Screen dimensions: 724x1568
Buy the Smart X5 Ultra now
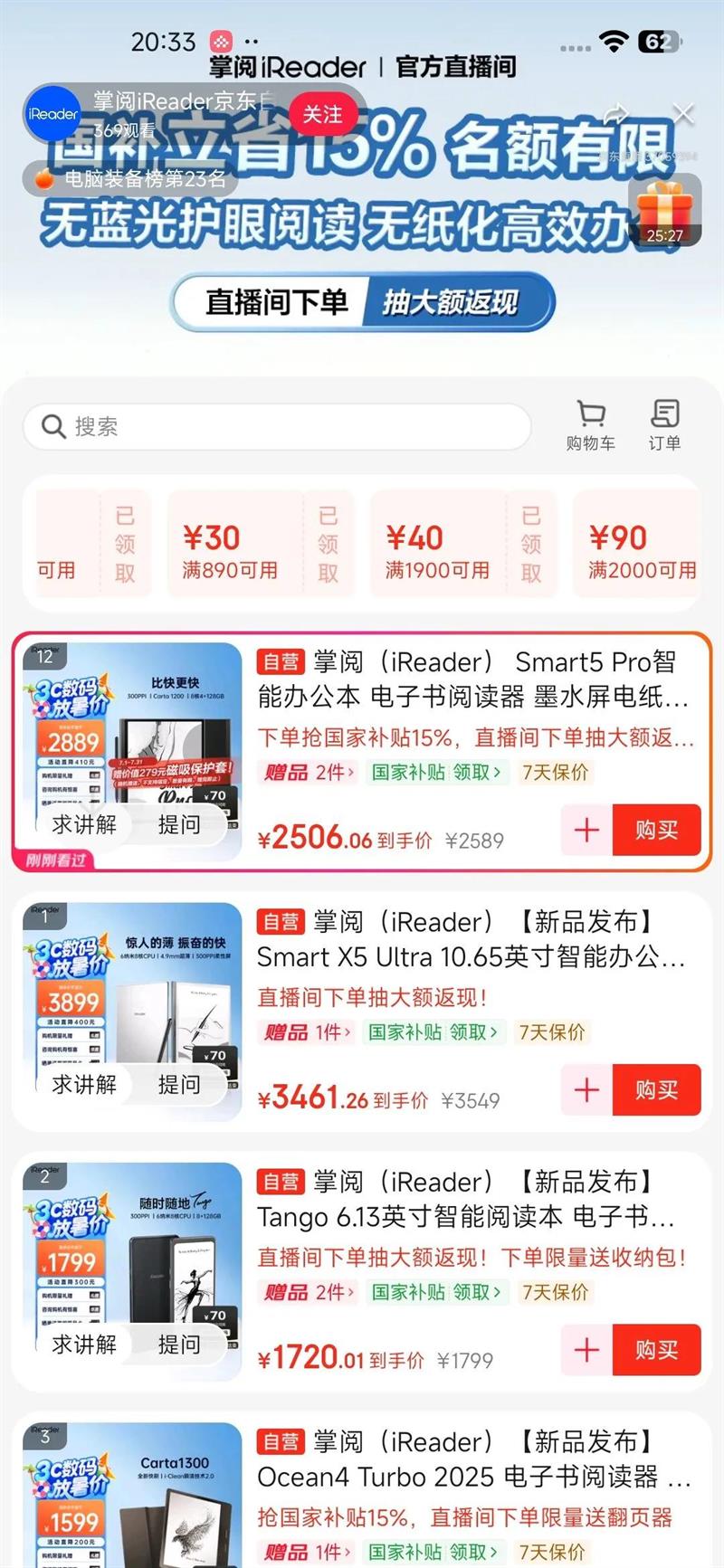pyautogui.click(x=656, y=1089)
